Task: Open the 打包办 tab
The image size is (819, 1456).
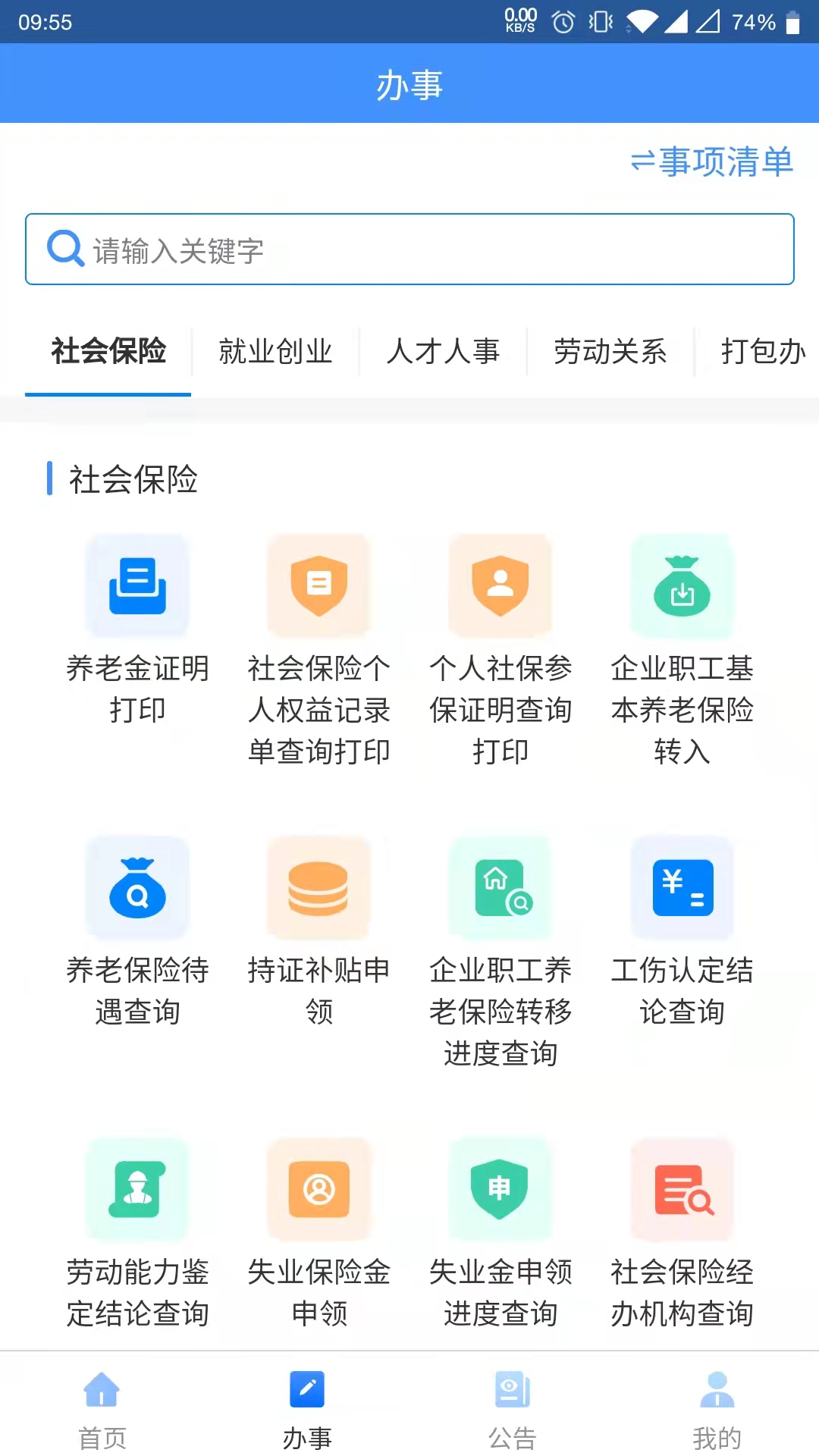Action: click(762, 351)
